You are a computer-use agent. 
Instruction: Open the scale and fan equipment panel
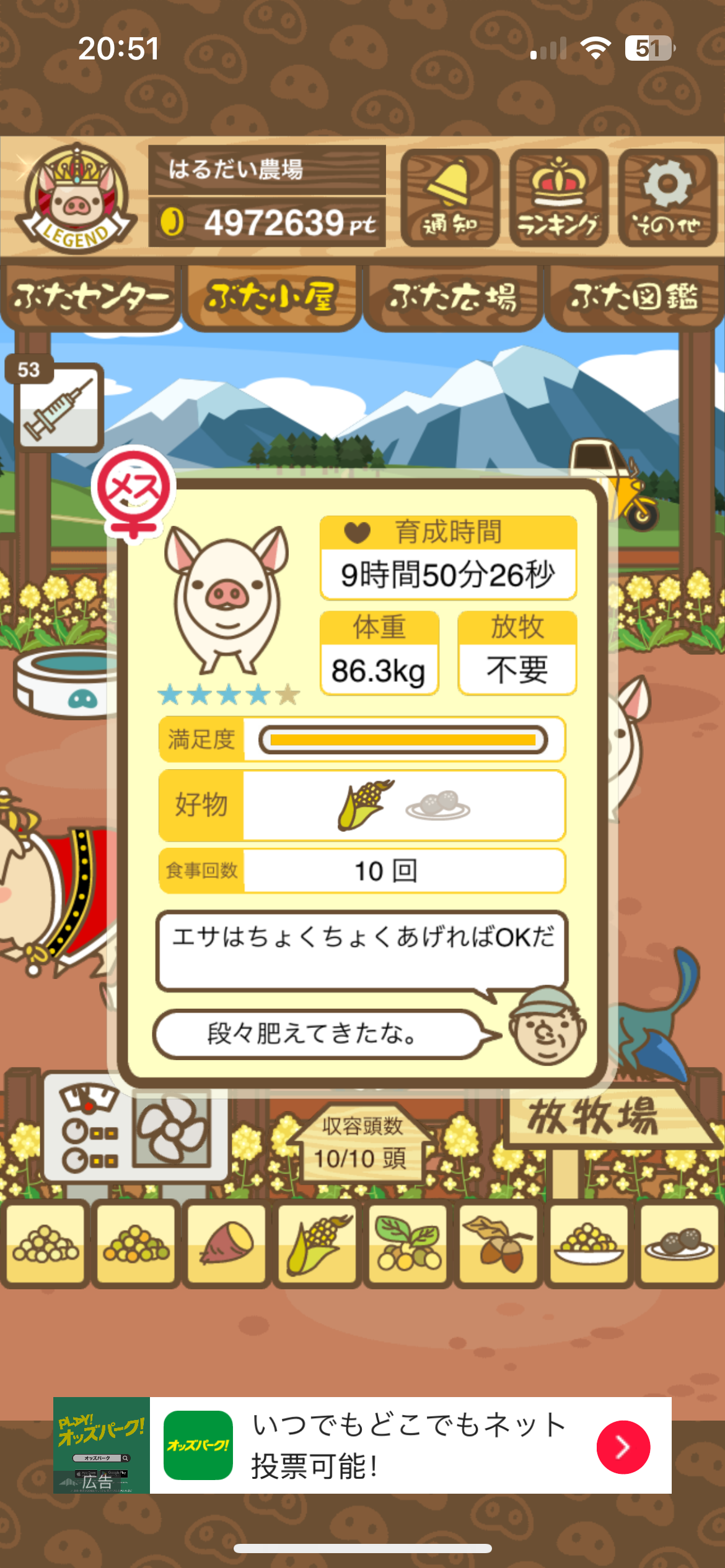tap(136, 1132)
